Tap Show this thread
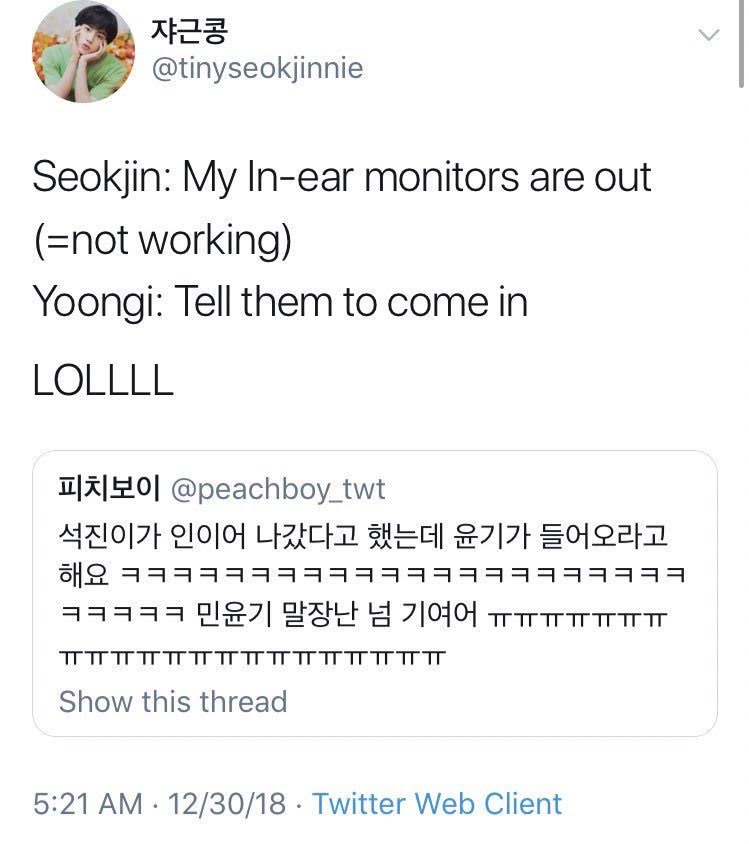 173,701
